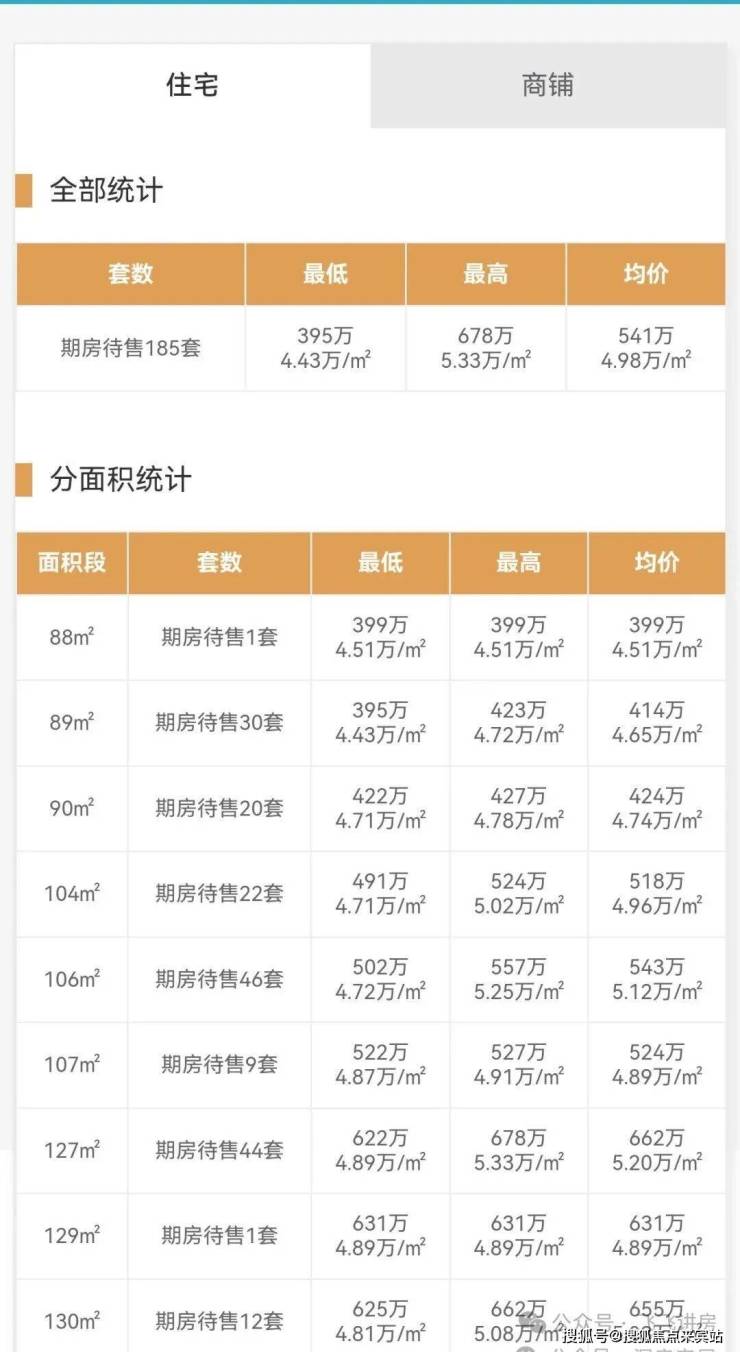Select the 住宅 tab
The width and height of the screenshot is (740, 1352).
[192, 85]
